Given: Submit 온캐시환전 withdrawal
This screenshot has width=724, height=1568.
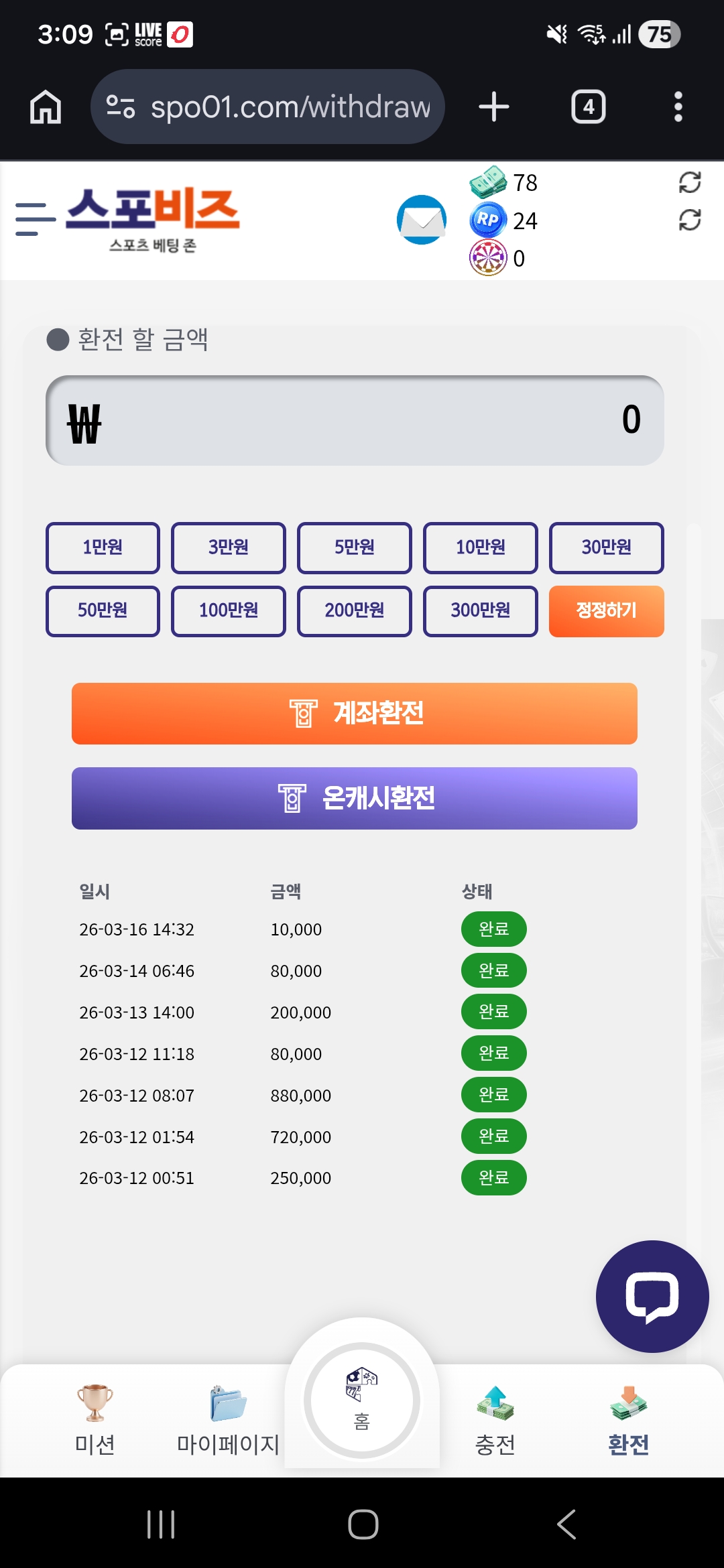Looking at the screenshot, I should (354, 798).
